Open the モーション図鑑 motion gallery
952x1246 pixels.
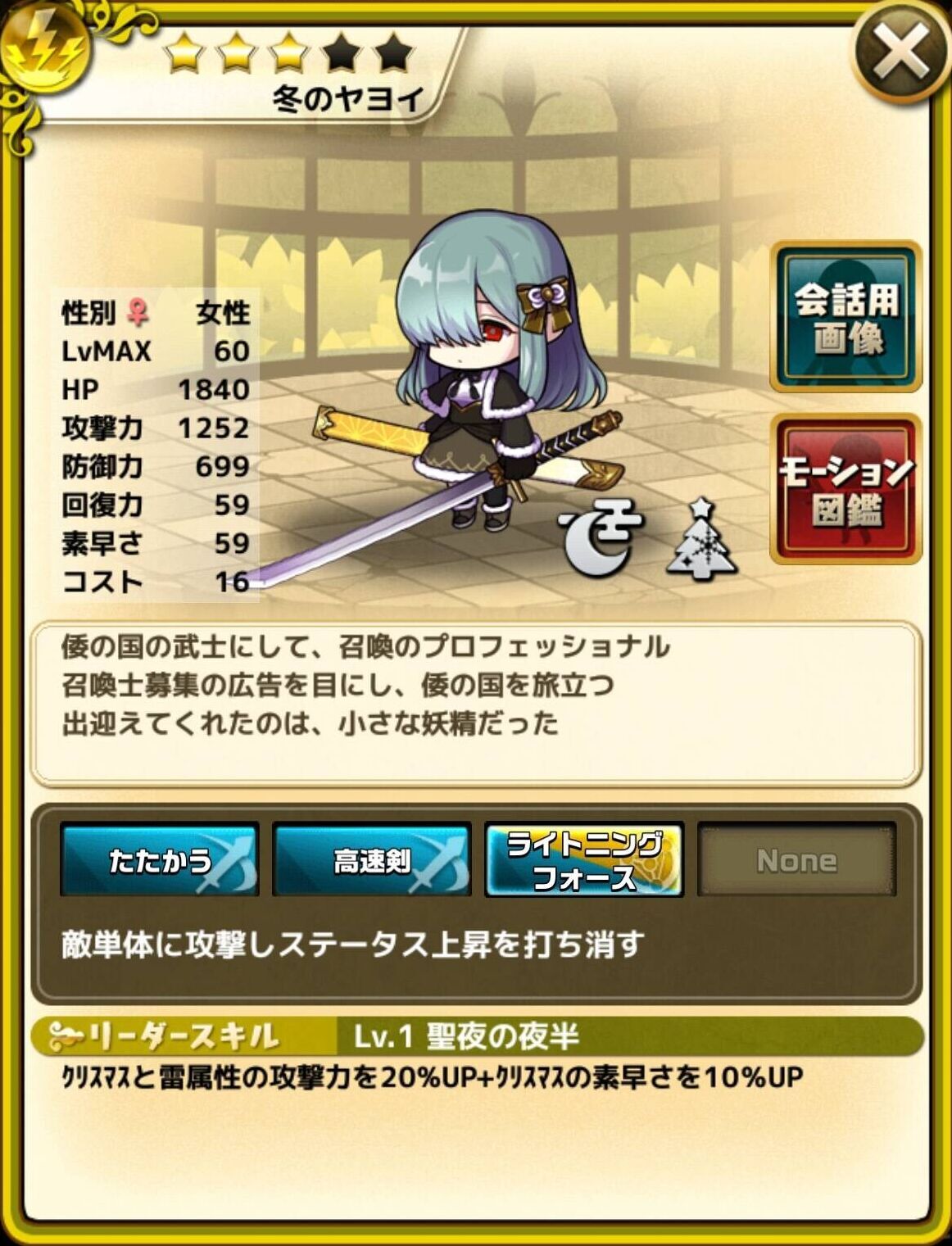pos(846,489)
